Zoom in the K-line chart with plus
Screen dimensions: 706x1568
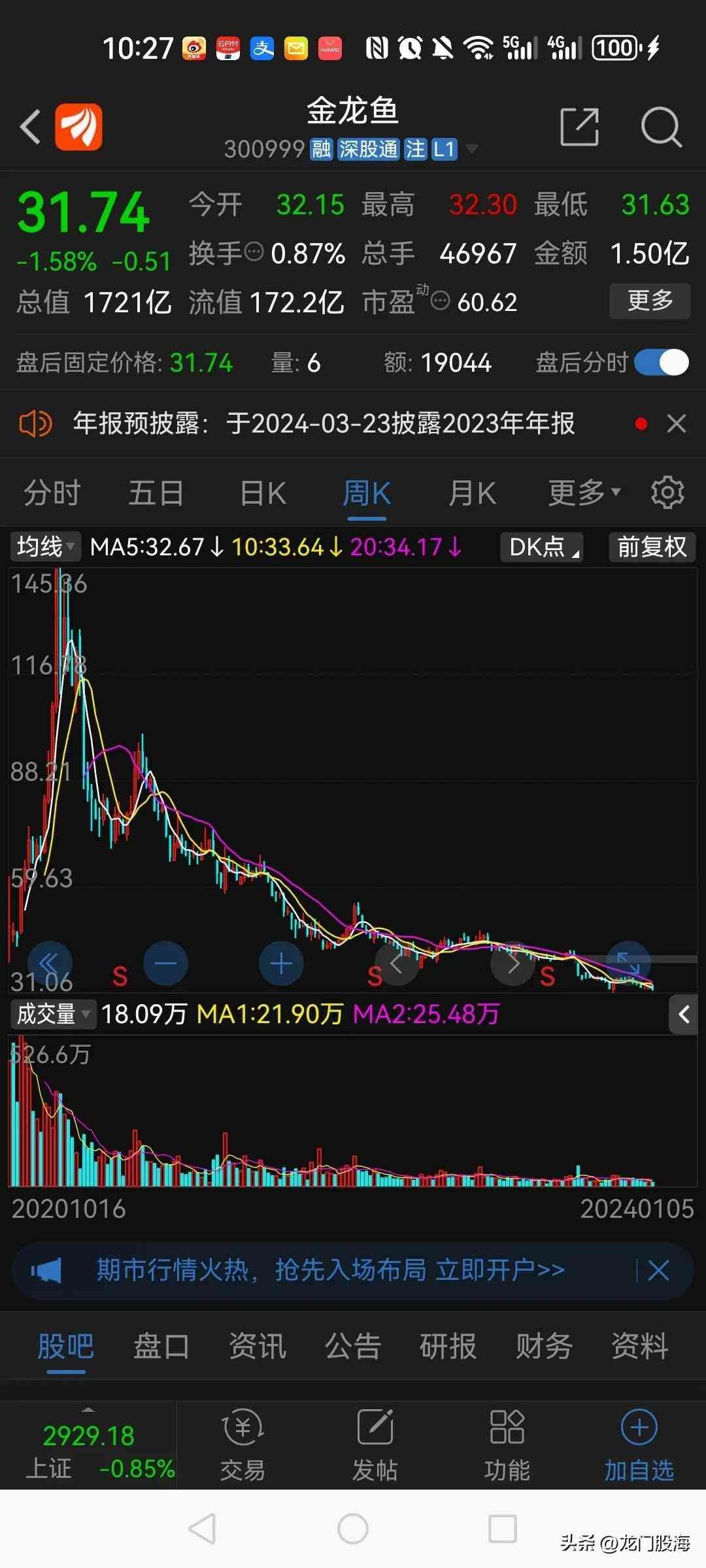pos(281,964)
